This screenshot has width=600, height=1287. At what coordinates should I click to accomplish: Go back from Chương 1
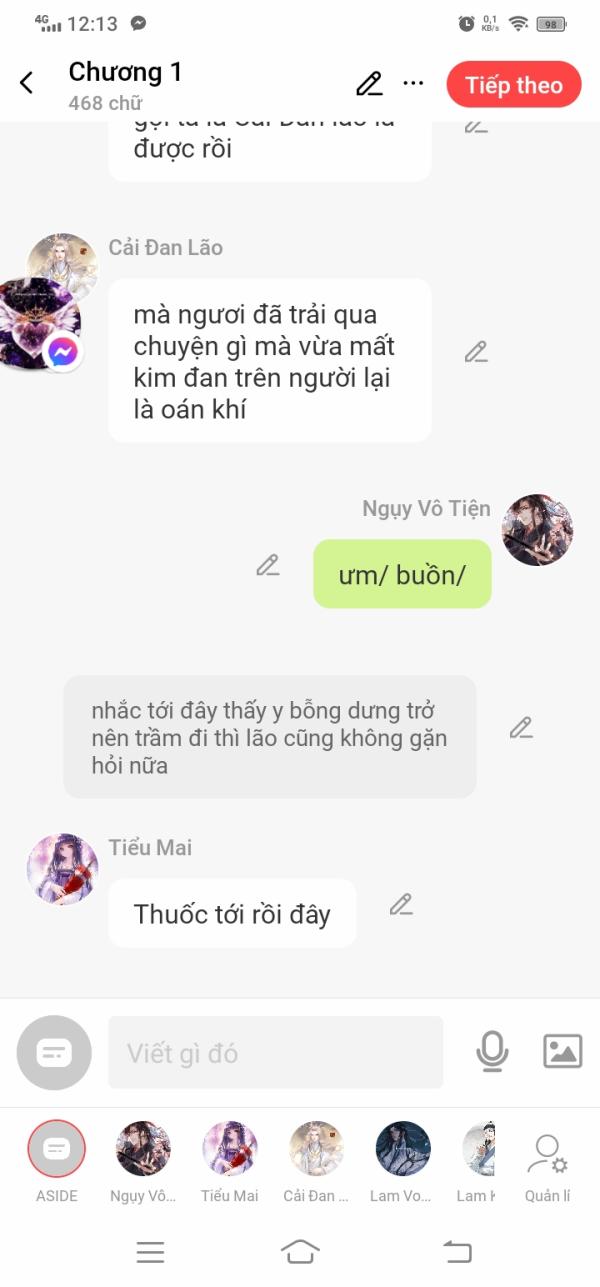(27, 84)
